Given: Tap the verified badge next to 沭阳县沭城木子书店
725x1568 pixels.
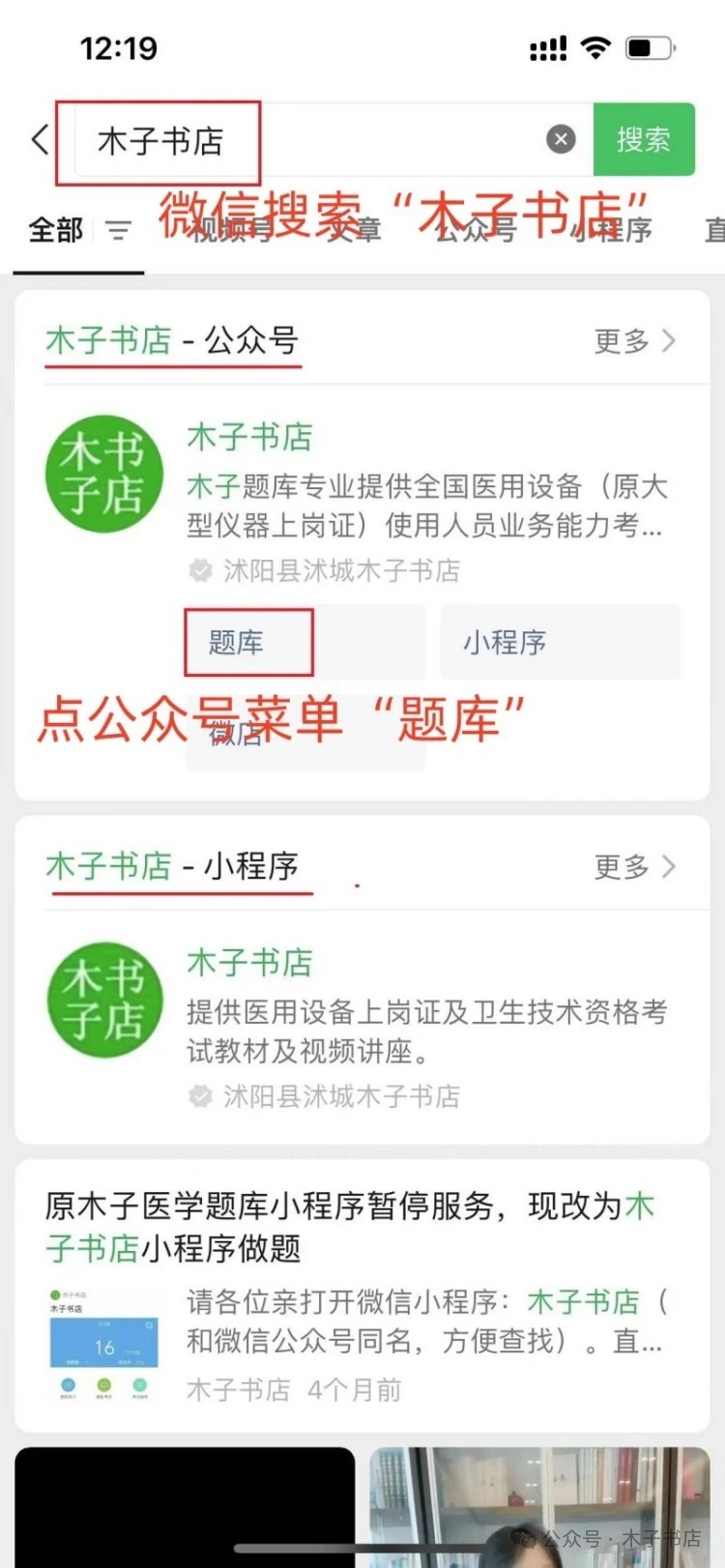Looking at the screenshot, I should [x=200, y=570].
